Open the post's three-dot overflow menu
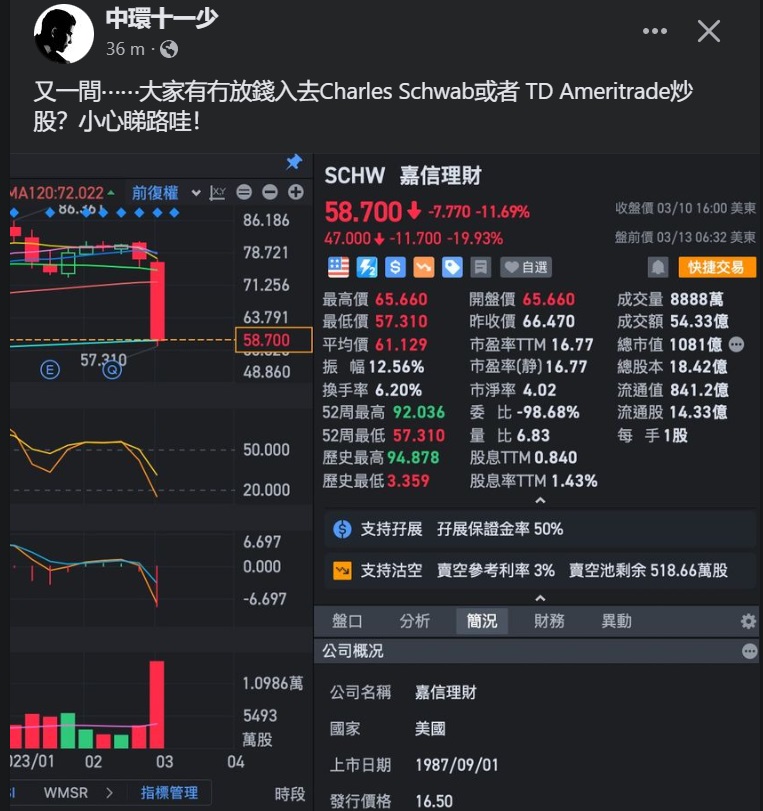The height and width of the screenshot is (811, 763). 655,31
